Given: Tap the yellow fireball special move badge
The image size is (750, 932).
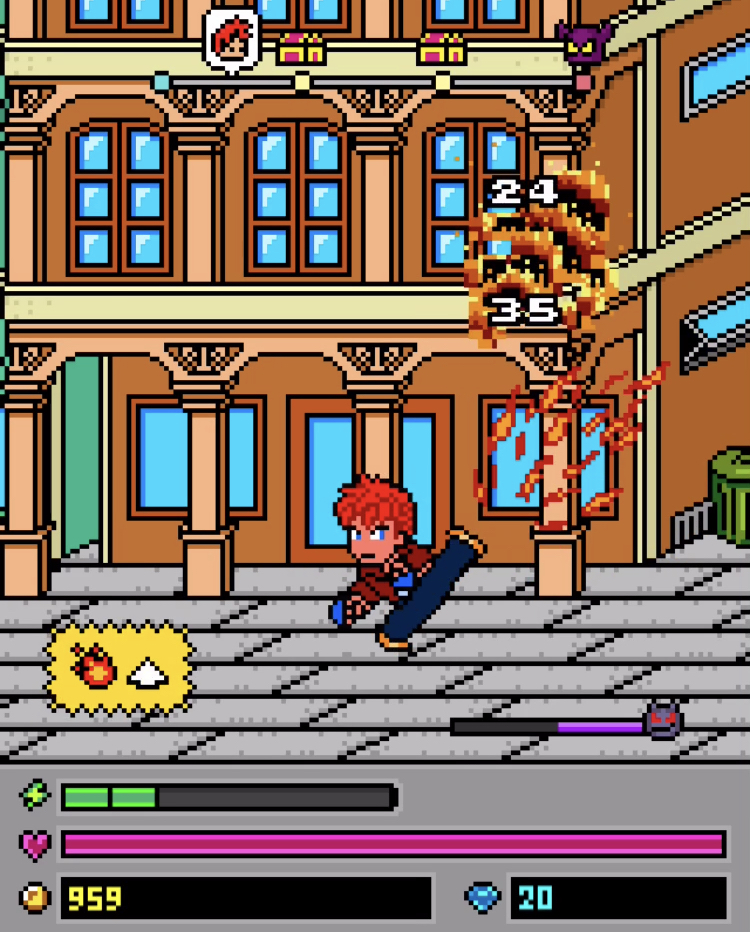Looking at the screenshot, I should tap(119, 667).
